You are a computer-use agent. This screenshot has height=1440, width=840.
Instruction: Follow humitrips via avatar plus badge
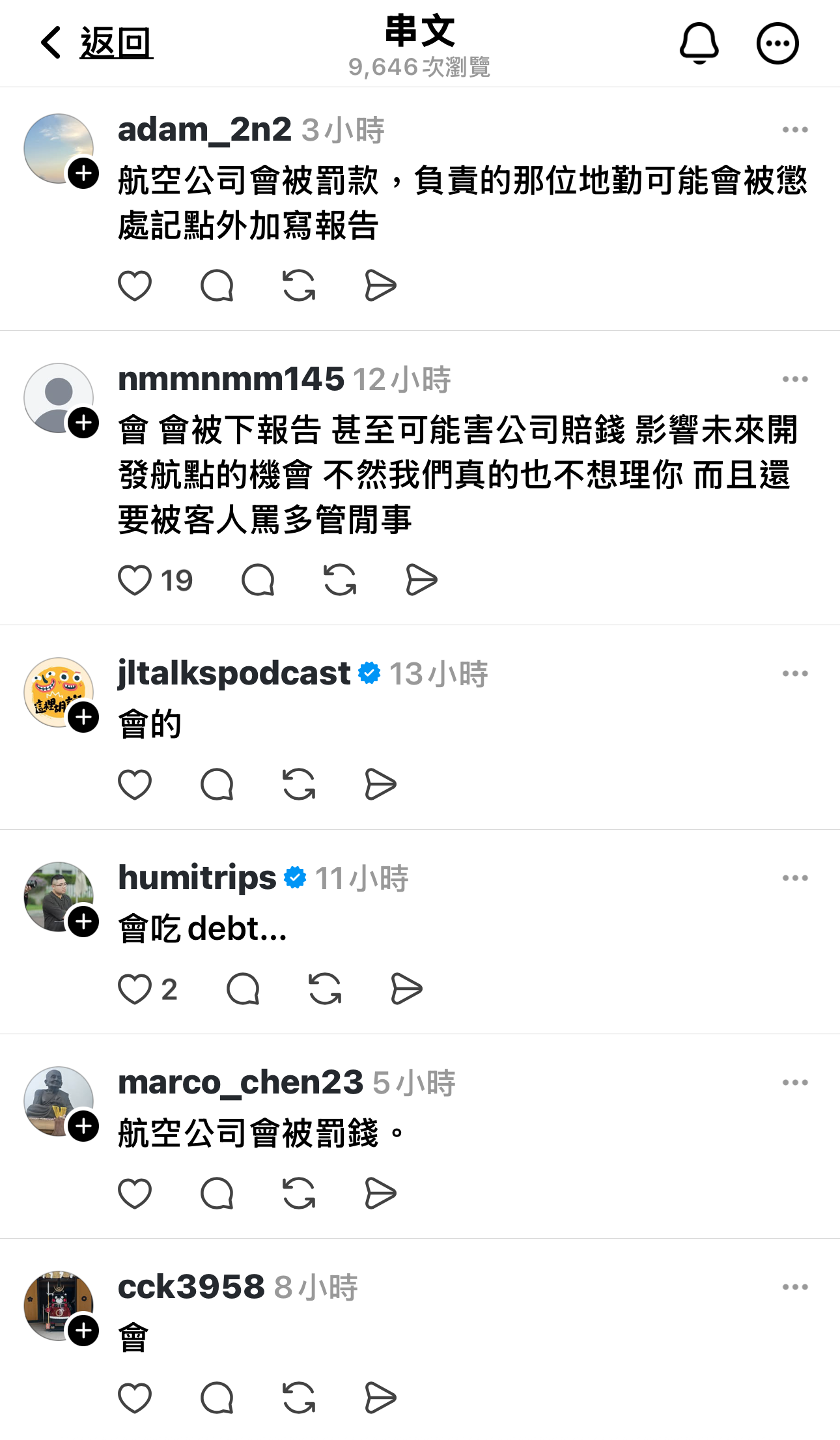click(84, 922)
